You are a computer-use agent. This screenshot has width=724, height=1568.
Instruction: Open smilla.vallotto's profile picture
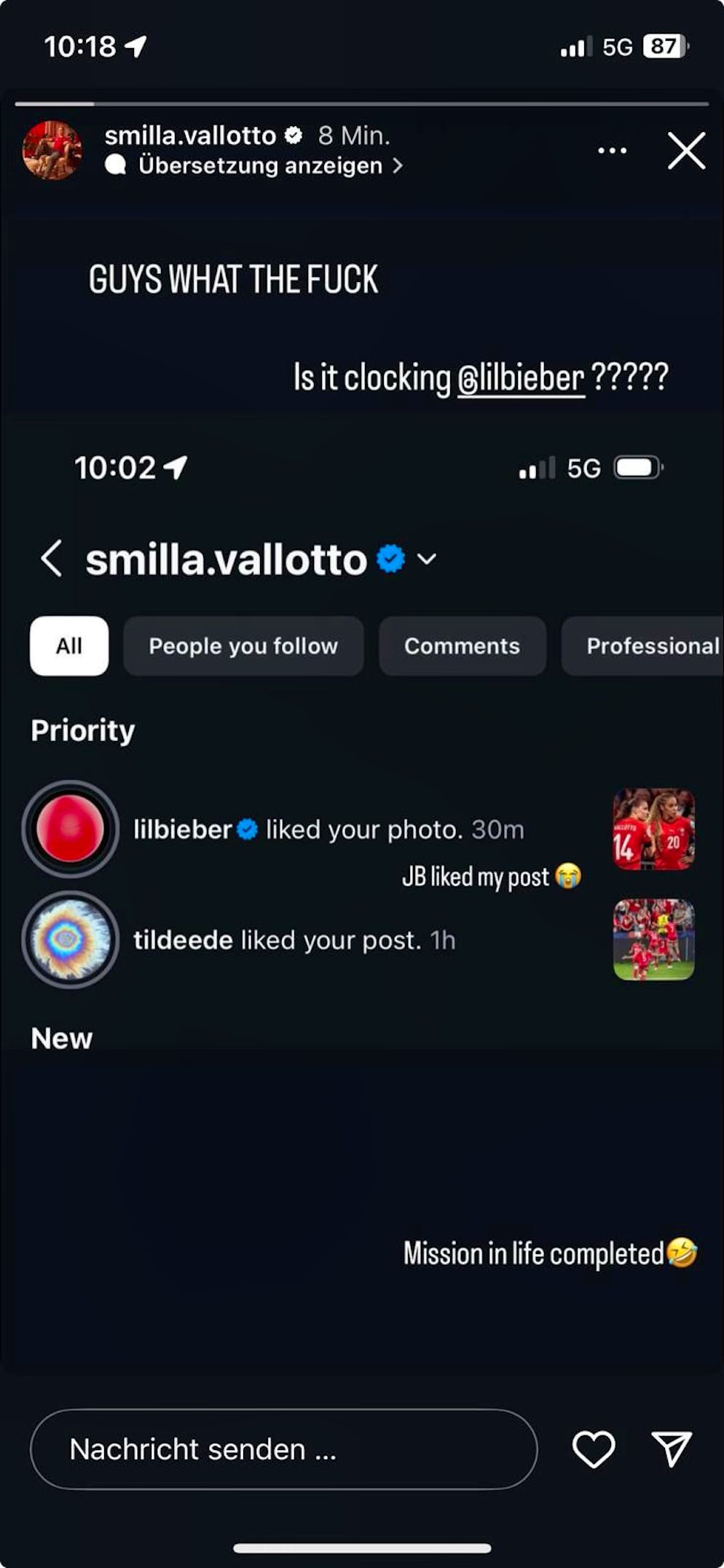point(52,151)
